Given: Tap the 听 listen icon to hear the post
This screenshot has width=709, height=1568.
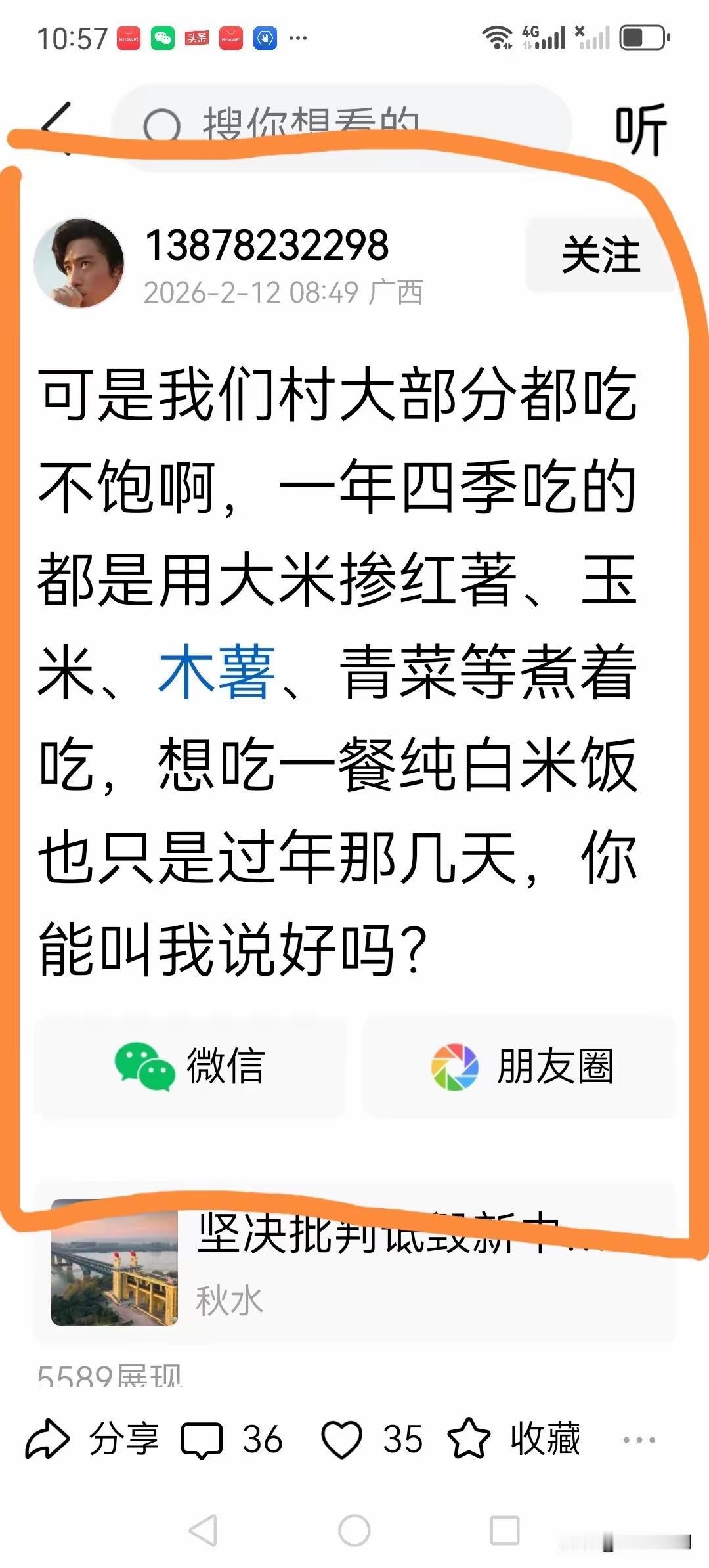Looking at the screenshot, I should click(x=640, y=128).
